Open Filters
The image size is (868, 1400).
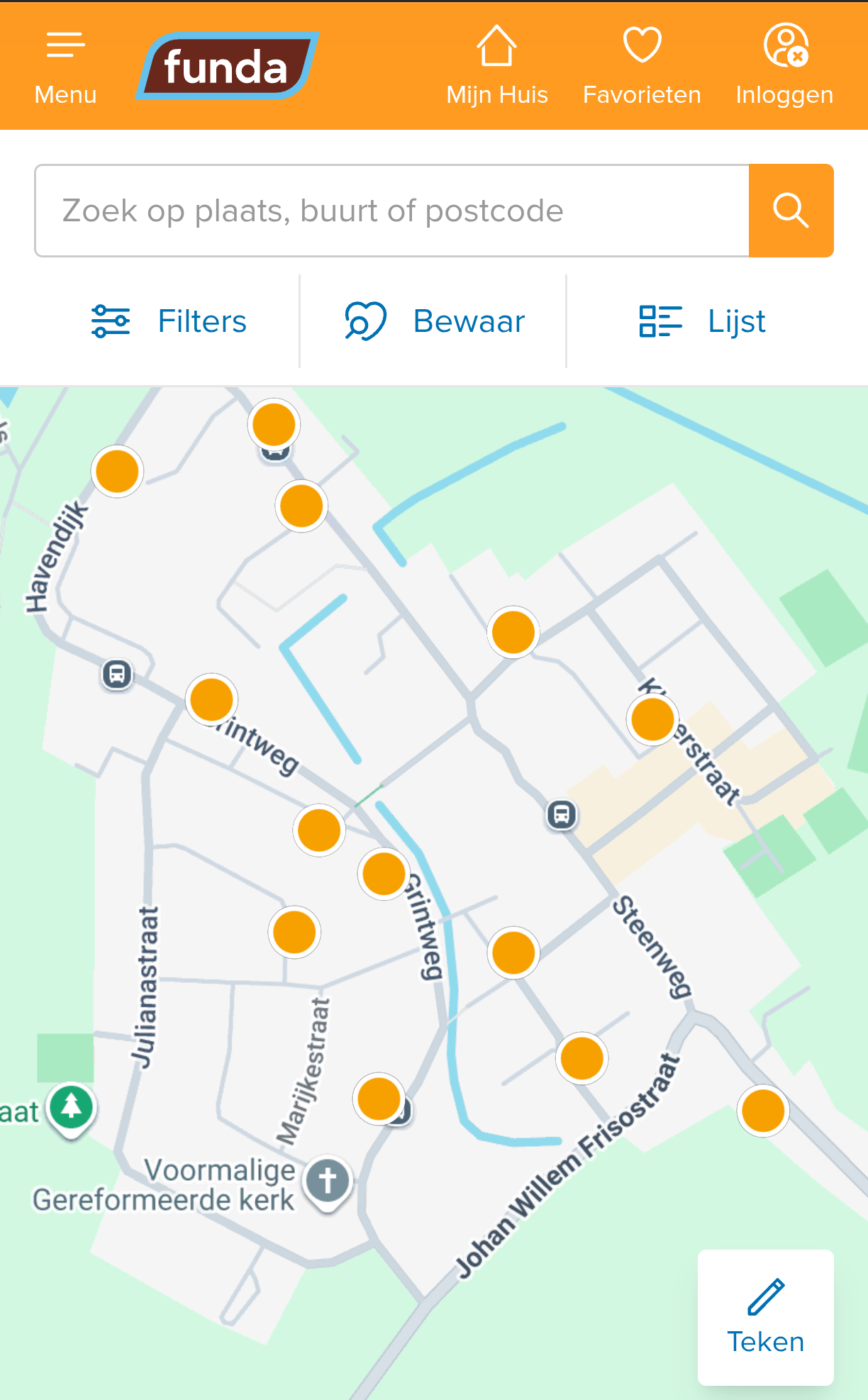pyautogui.click(x=169, y=321)
